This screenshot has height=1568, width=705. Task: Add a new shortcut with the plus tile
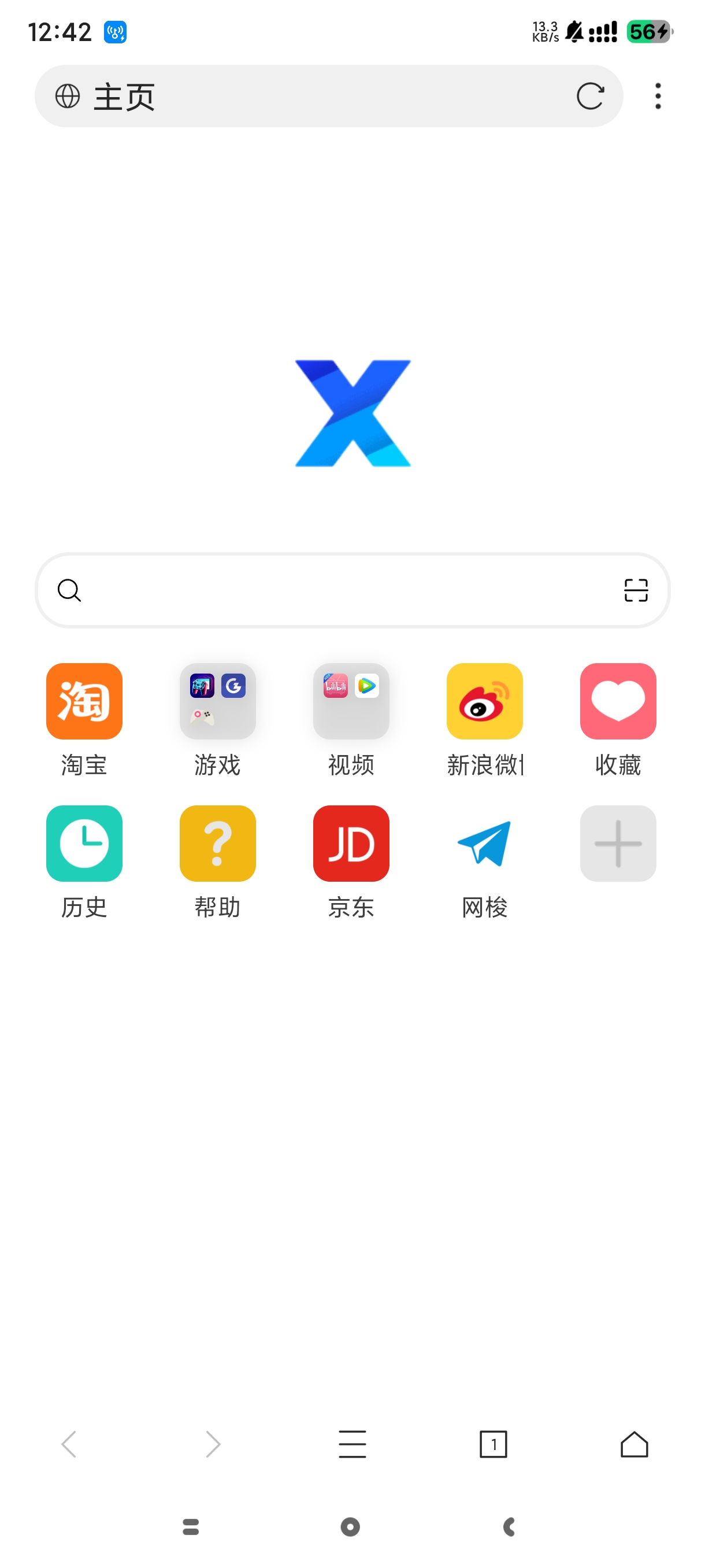617,843
